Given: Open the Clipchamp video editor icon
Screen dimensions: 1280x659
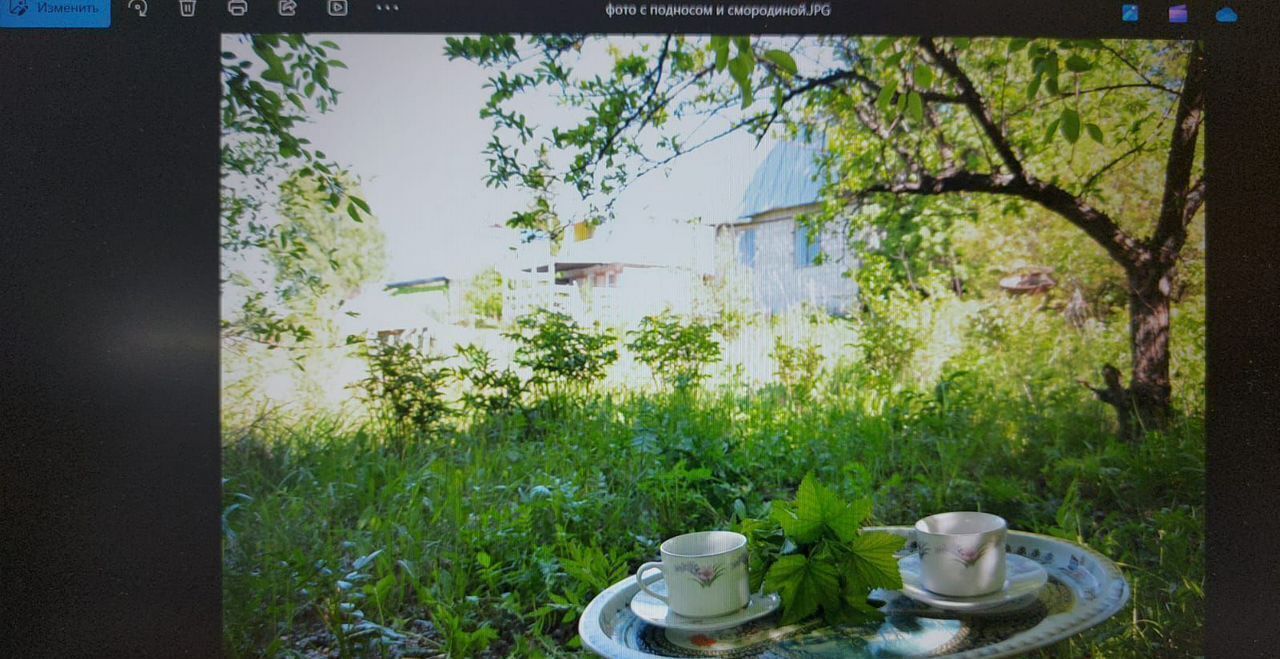Looking at the screenshot, I should (1178, 13).
